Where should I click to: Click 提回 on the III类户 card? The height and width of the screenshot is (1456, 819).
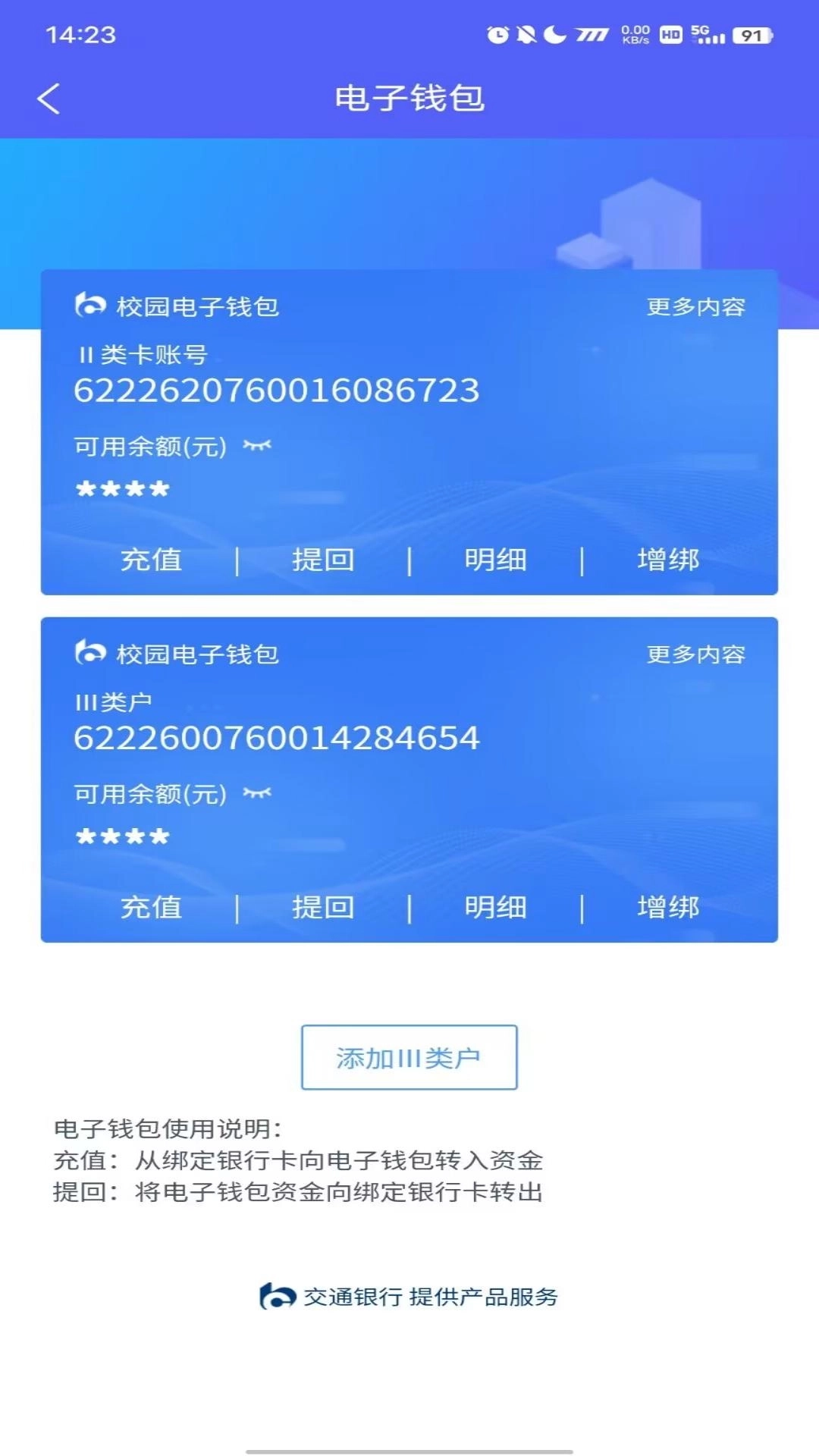(324, 907)
